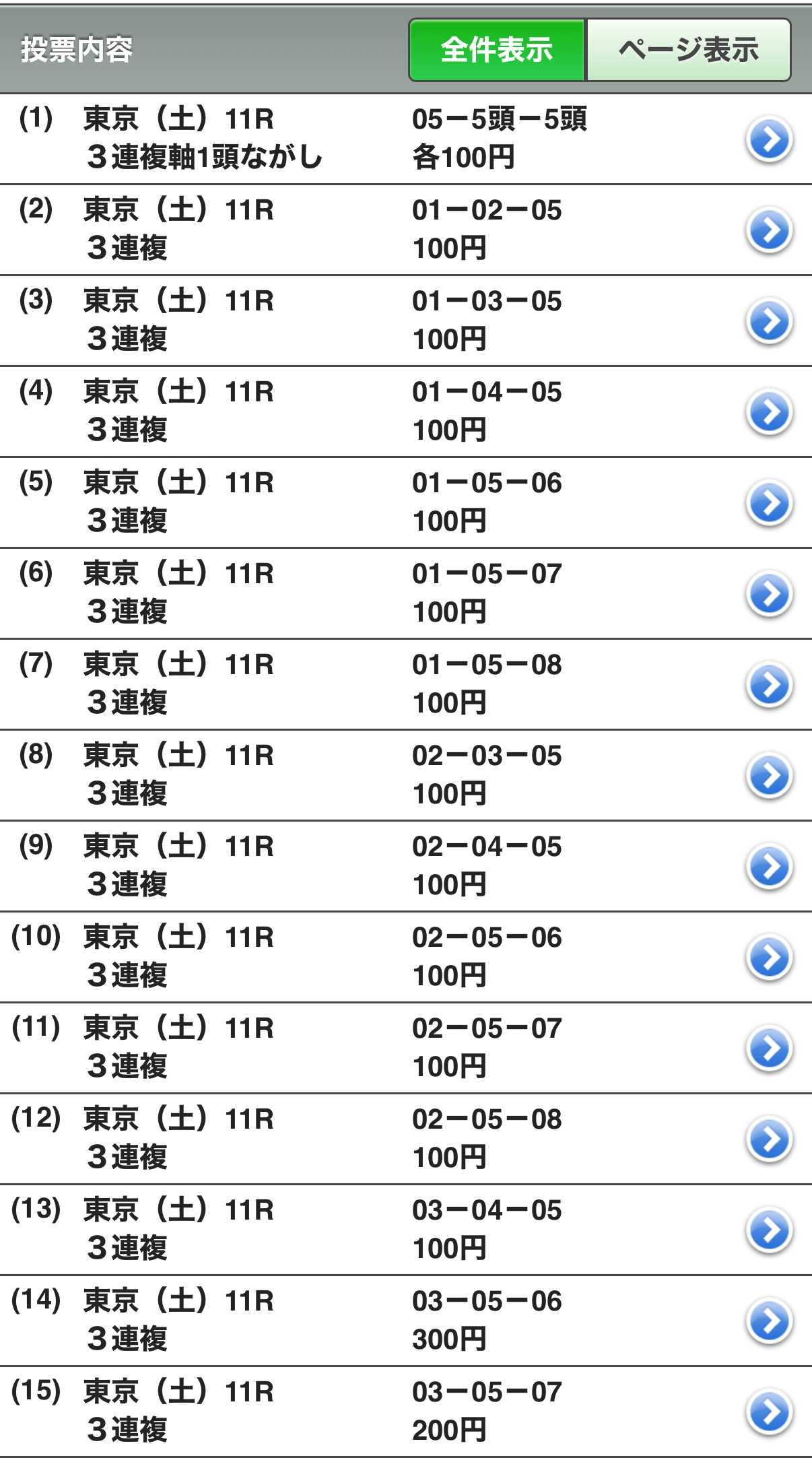Select the bet row 01-05-07

(770, 594)
